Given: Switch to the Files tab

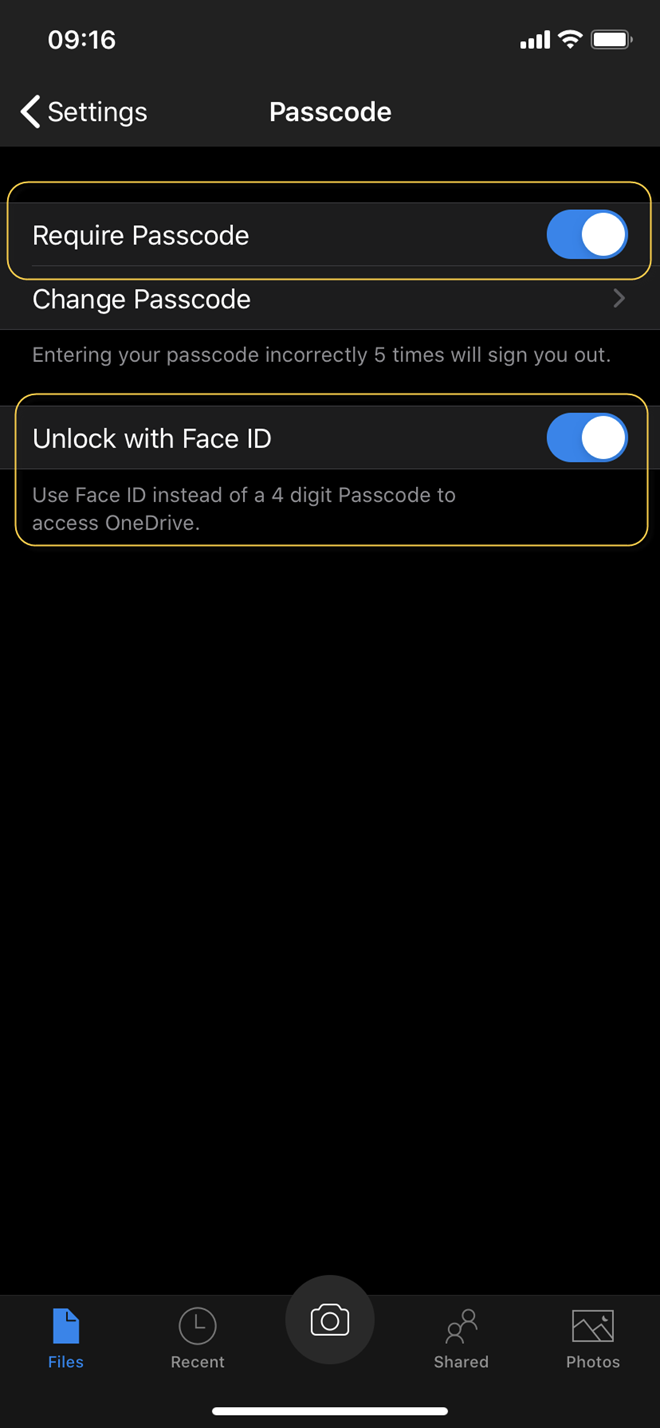Looking at the screenshot, I should tap(66, 1338).
